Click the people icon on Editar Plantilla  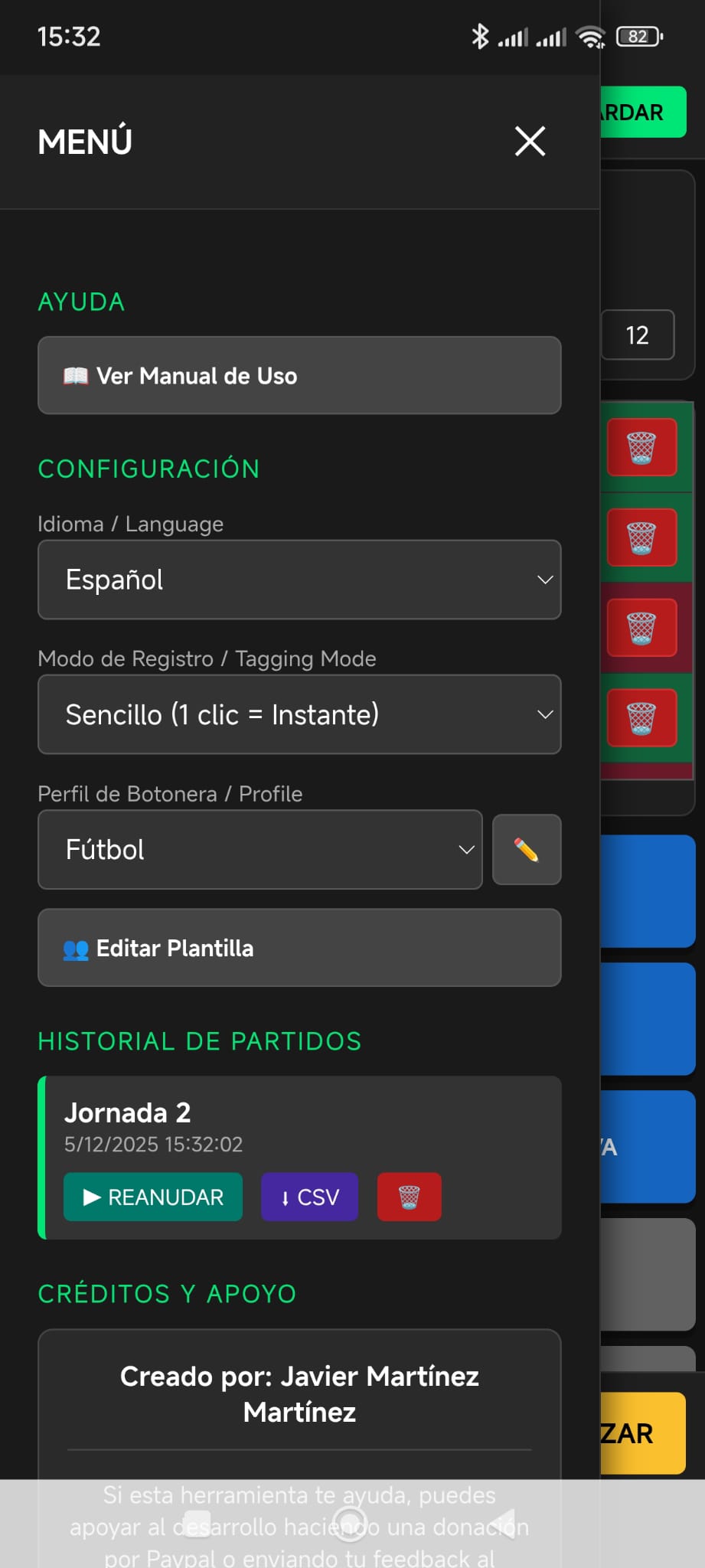(x=77, y=948)
